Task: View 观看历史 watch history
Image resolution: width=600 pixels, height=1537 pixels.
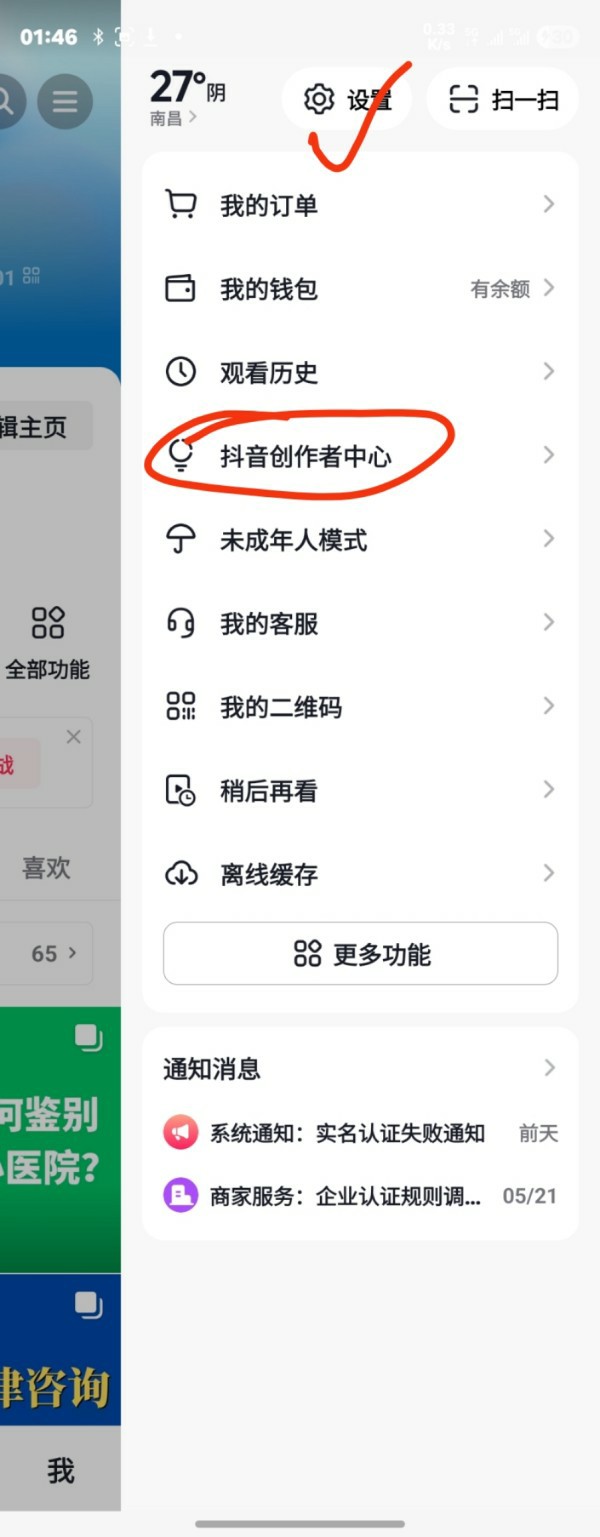Action: (x=360, y=373)
